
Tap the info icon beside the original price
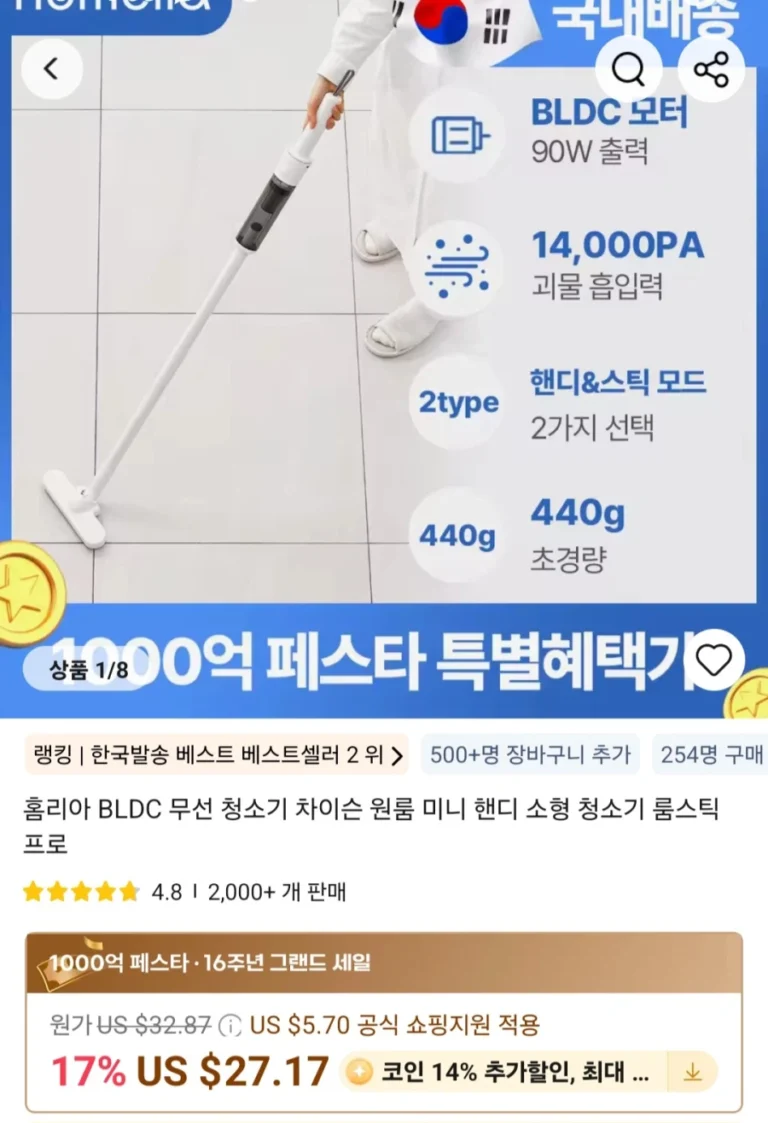click(230, 1025)
